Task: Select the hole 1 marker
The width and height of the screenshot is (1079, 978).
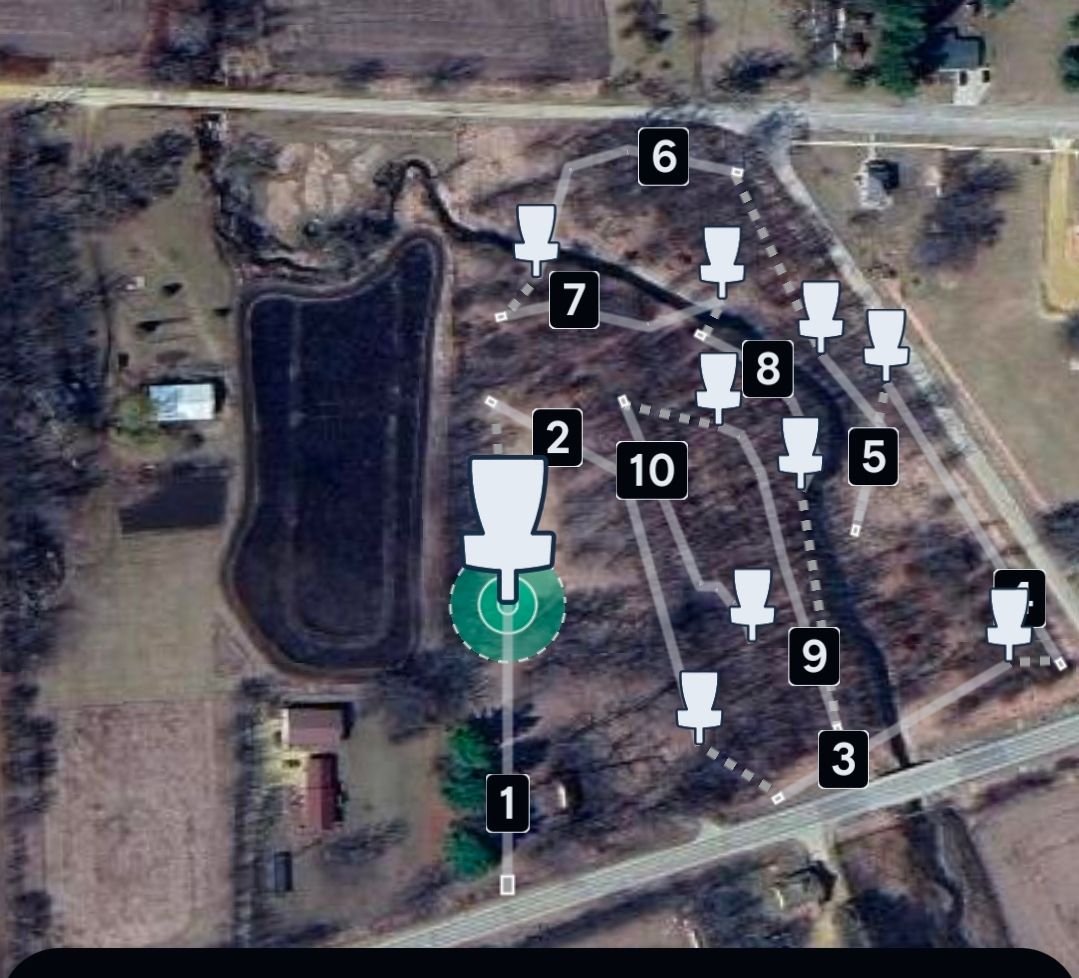Action: point(507,802)
